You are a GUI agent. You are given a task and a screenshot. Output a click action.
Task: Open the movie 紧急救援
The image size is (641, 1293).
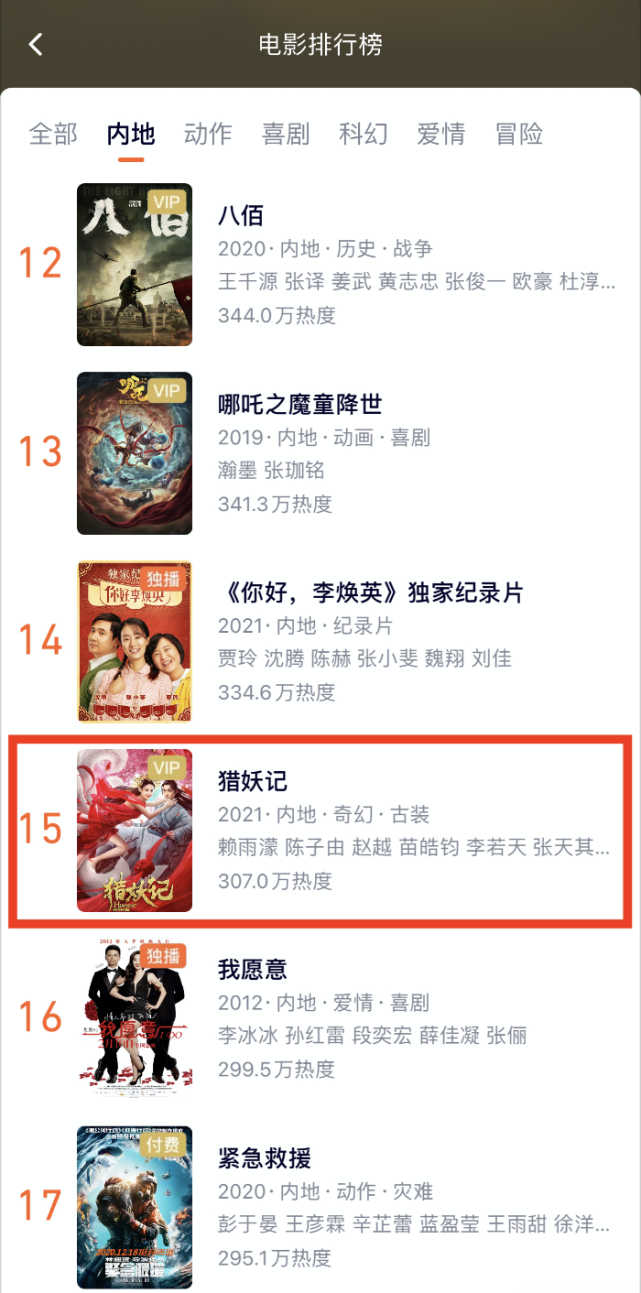pyautogui.click(x=320, y=1207)
